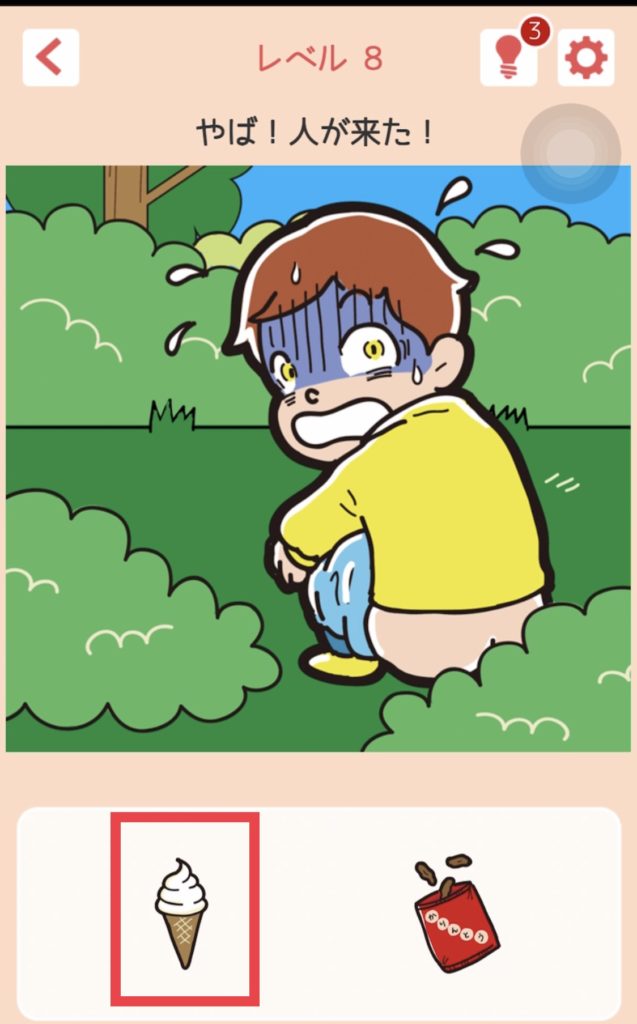Open the lightbulb hint button
The image size is (637, 1024).
pos(509,58)
